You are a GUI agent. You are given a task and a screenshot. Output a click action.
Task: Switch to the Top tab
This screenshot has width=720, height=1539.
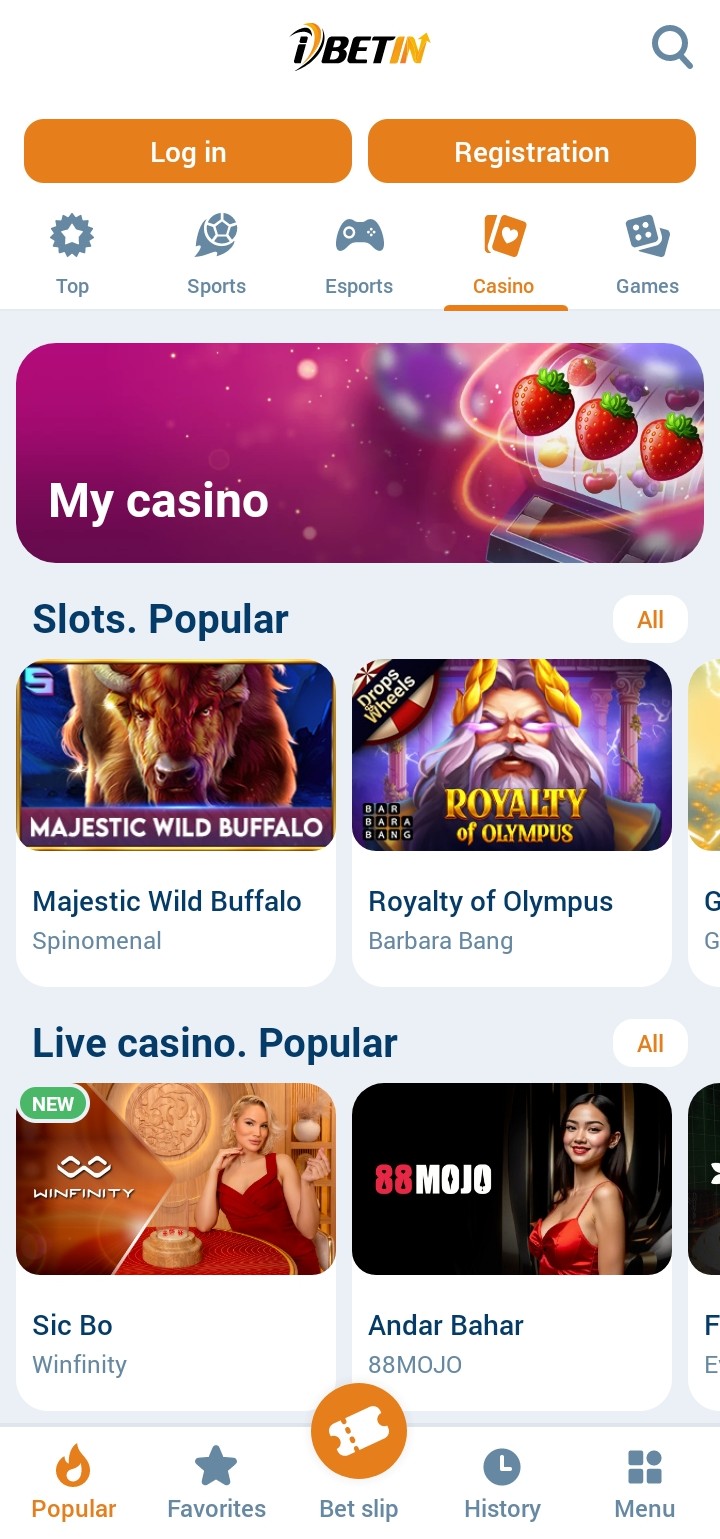coord(72,256)
